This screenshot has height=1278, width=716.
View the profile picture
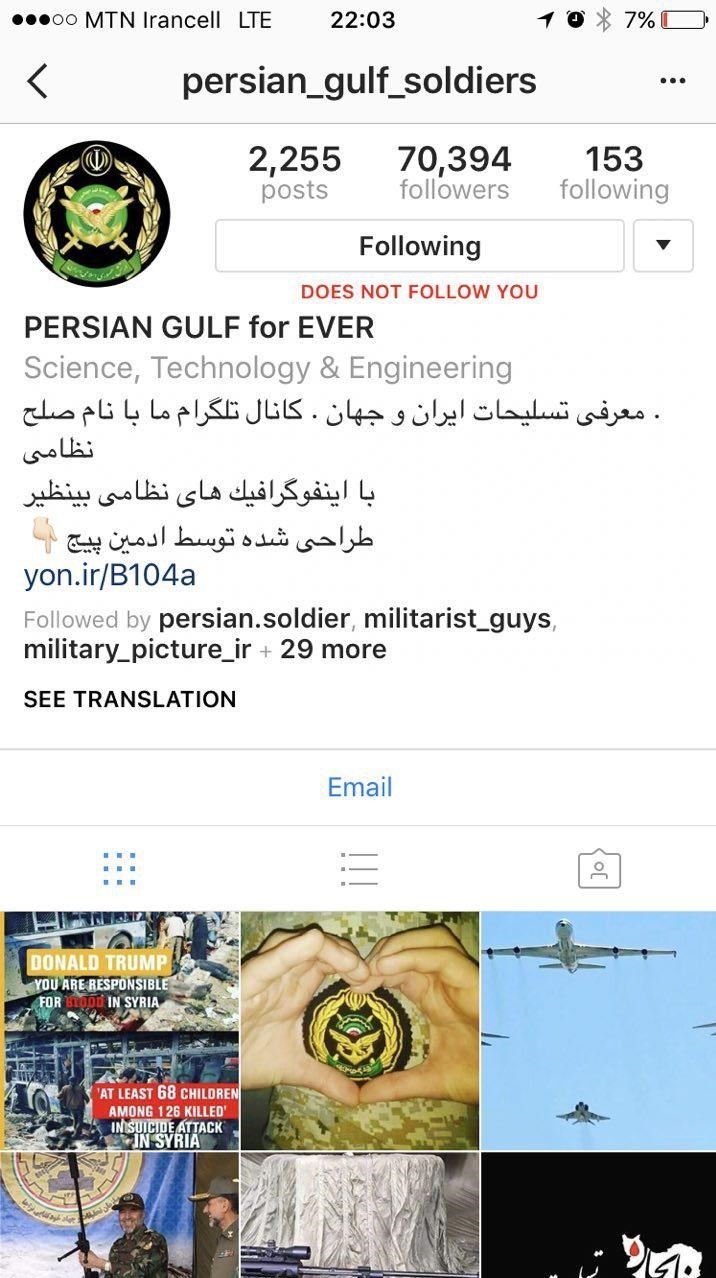coord(97,214)
